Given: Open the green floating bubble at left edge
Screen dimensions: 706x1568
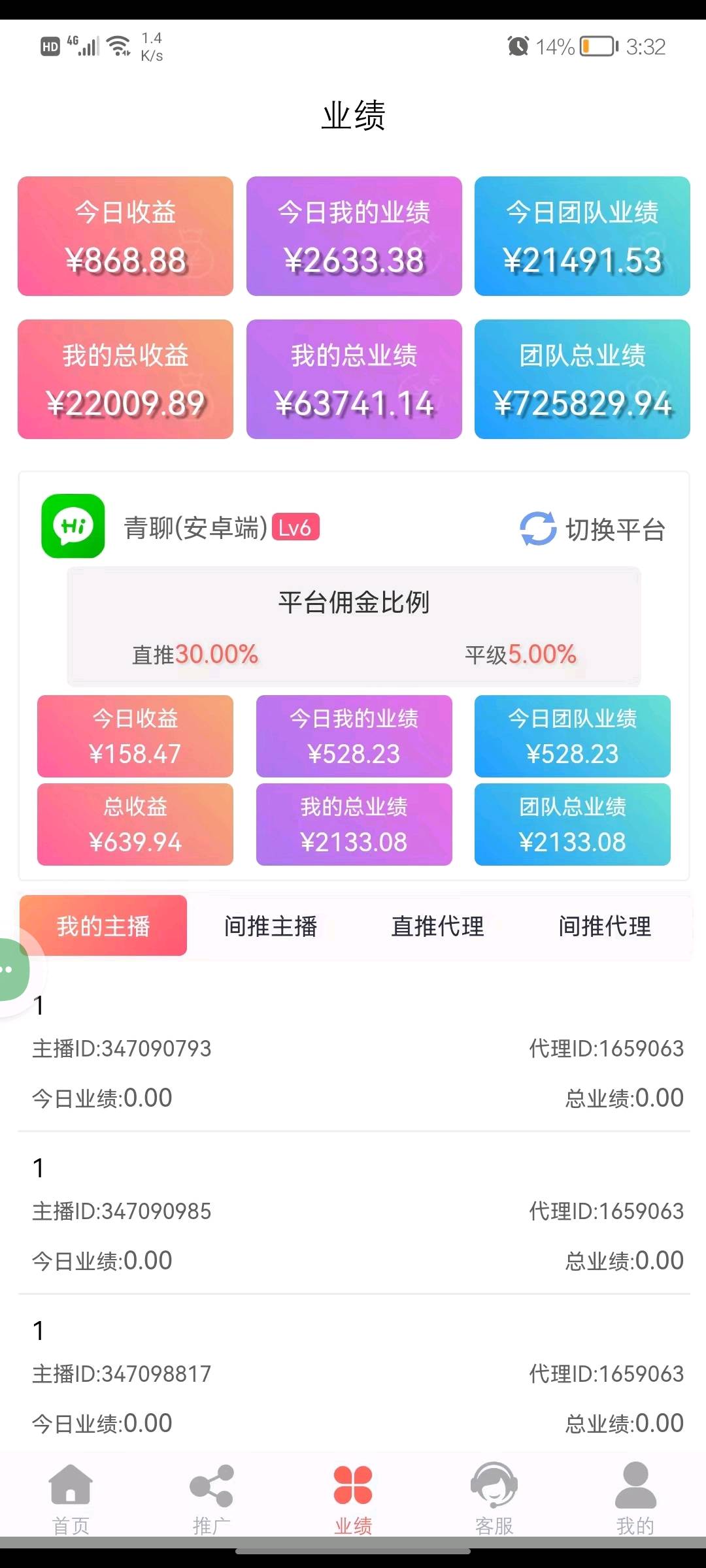Looking at the screenshot, I should point(12,970).
